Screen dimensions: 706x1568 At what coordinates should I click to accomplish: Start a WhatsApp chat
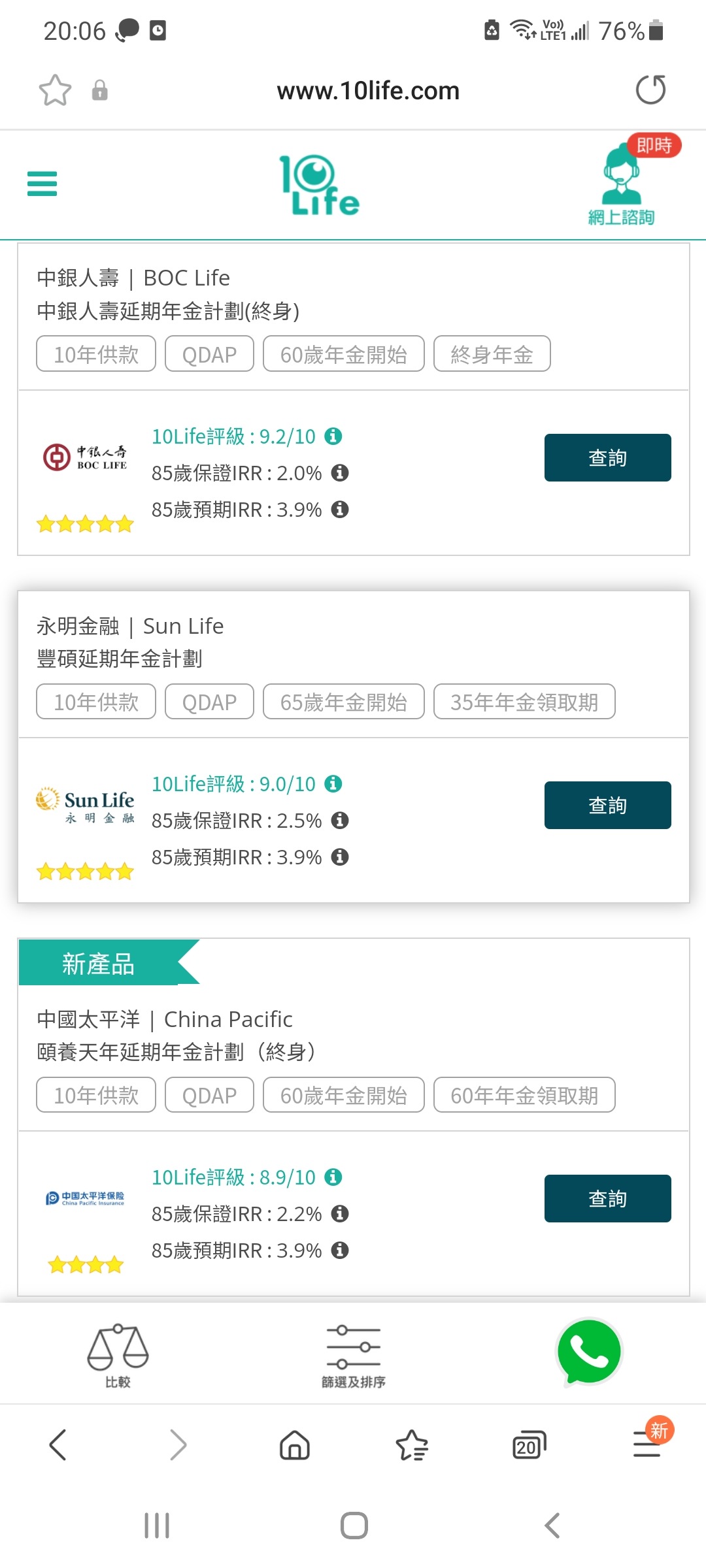588,1352
